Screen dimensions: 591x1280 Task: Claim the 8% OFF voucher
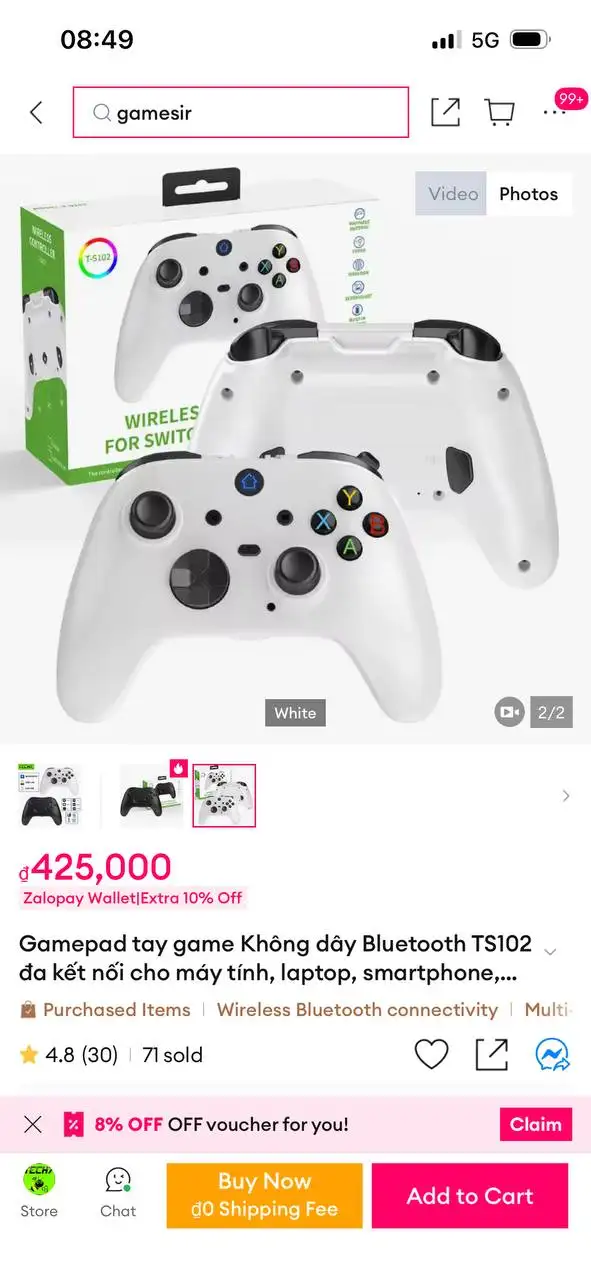[536, 1125]
